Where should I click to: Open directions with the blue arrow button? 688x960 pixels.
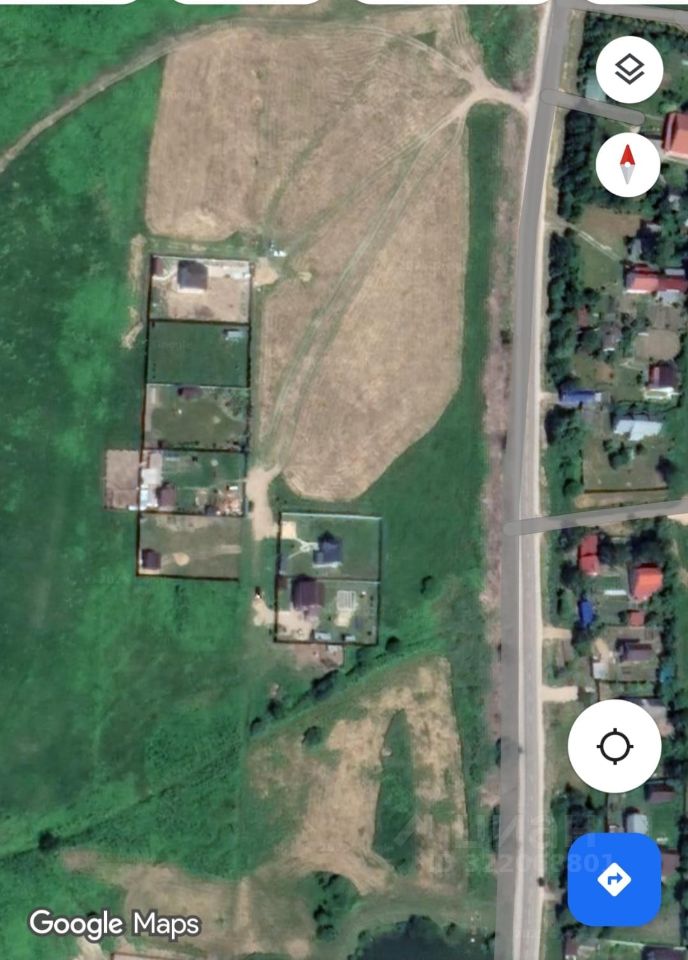tap(614, 879)
